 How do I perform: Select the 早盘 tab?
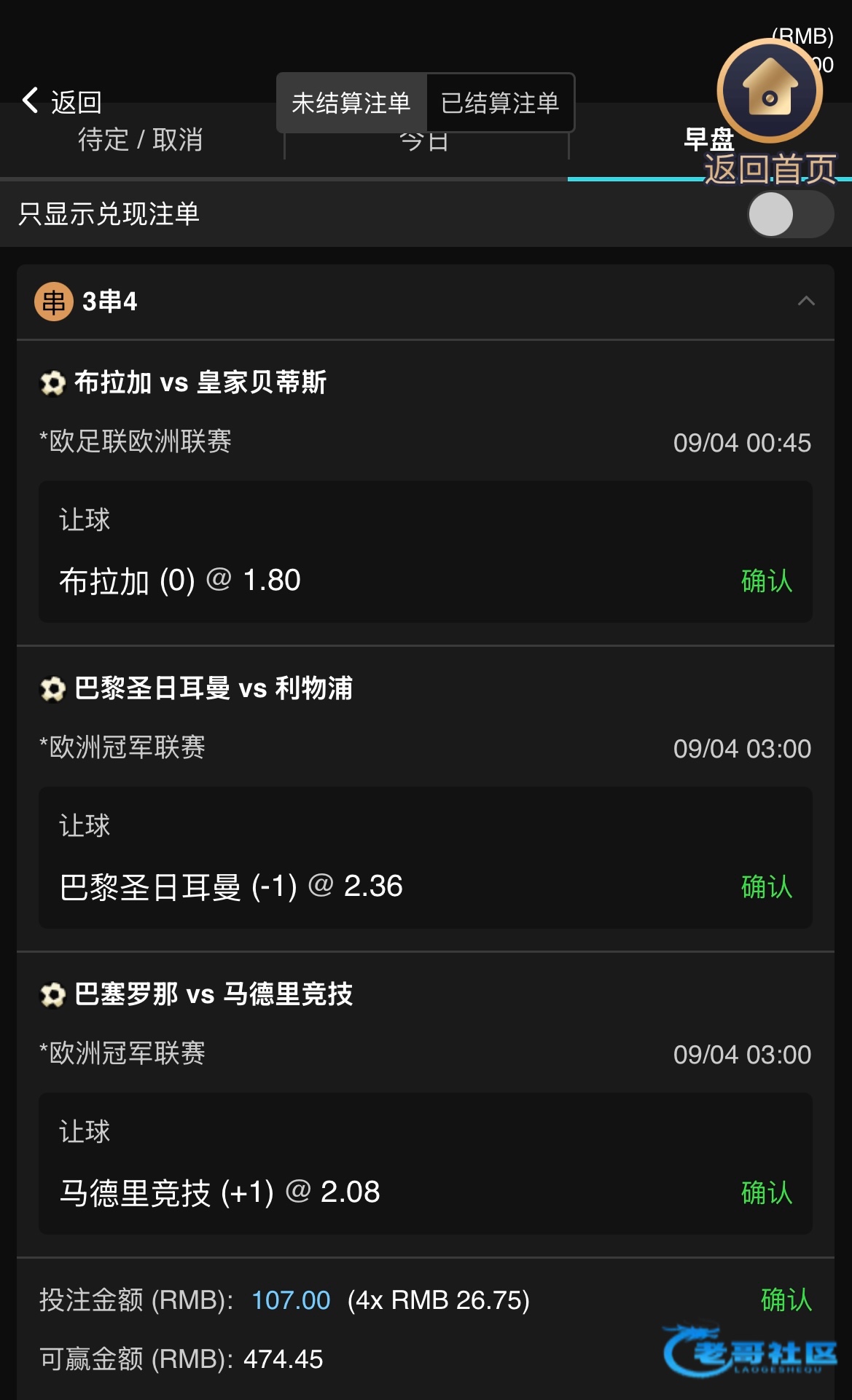(708, 139)
